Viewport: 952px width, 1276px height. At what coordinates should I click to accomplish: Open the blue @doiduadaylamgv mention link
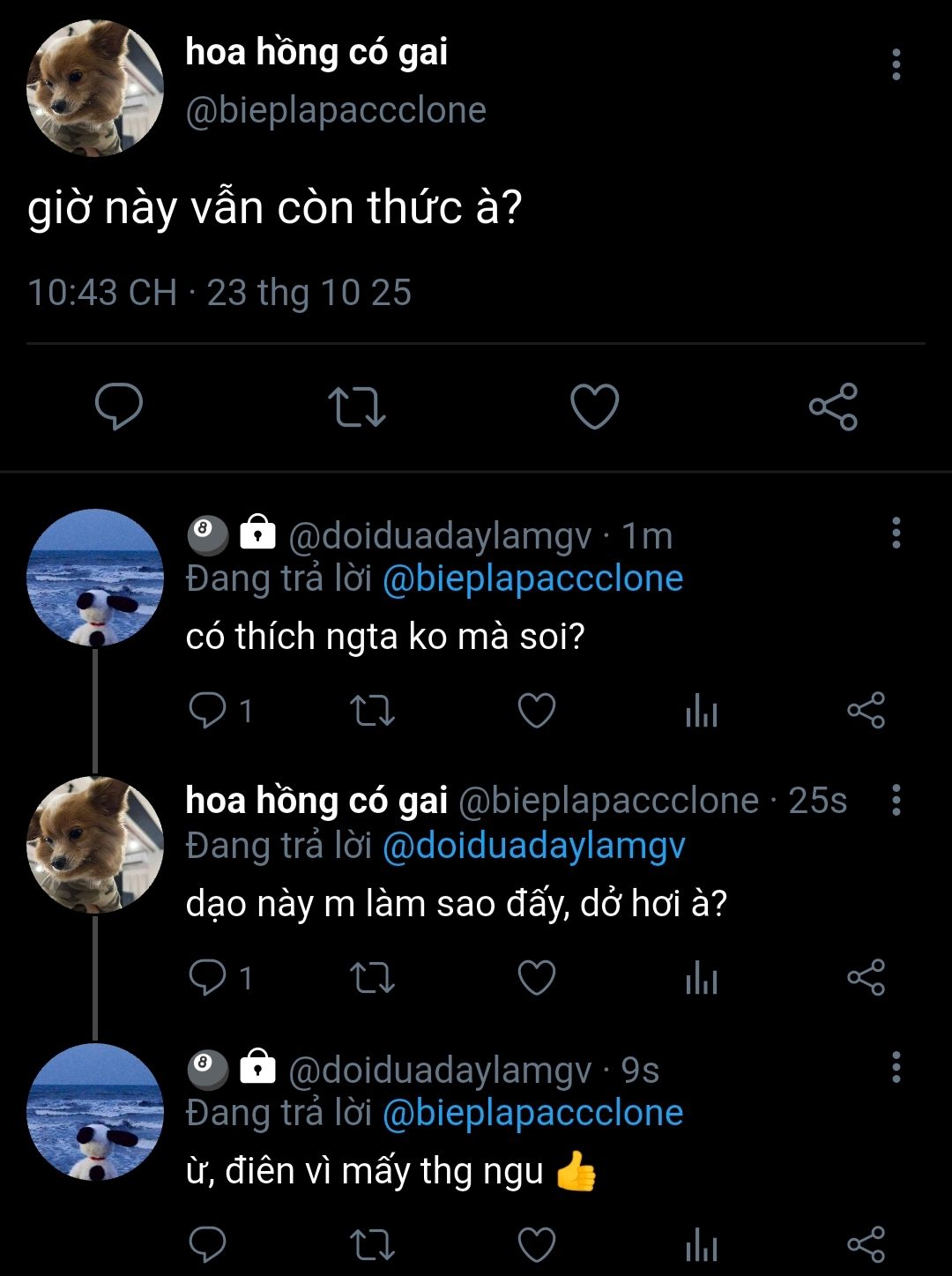tap(533, 847)
